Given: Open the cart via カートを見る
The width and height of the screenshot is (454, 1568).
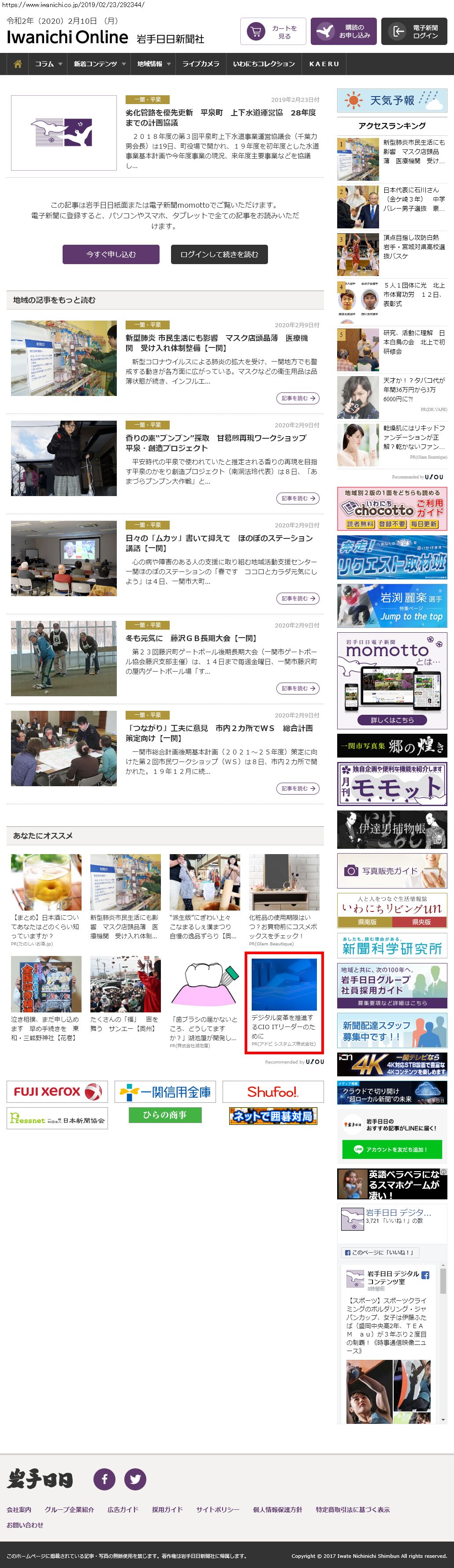Looking at the screenshot, I should [x=273, y=32].
